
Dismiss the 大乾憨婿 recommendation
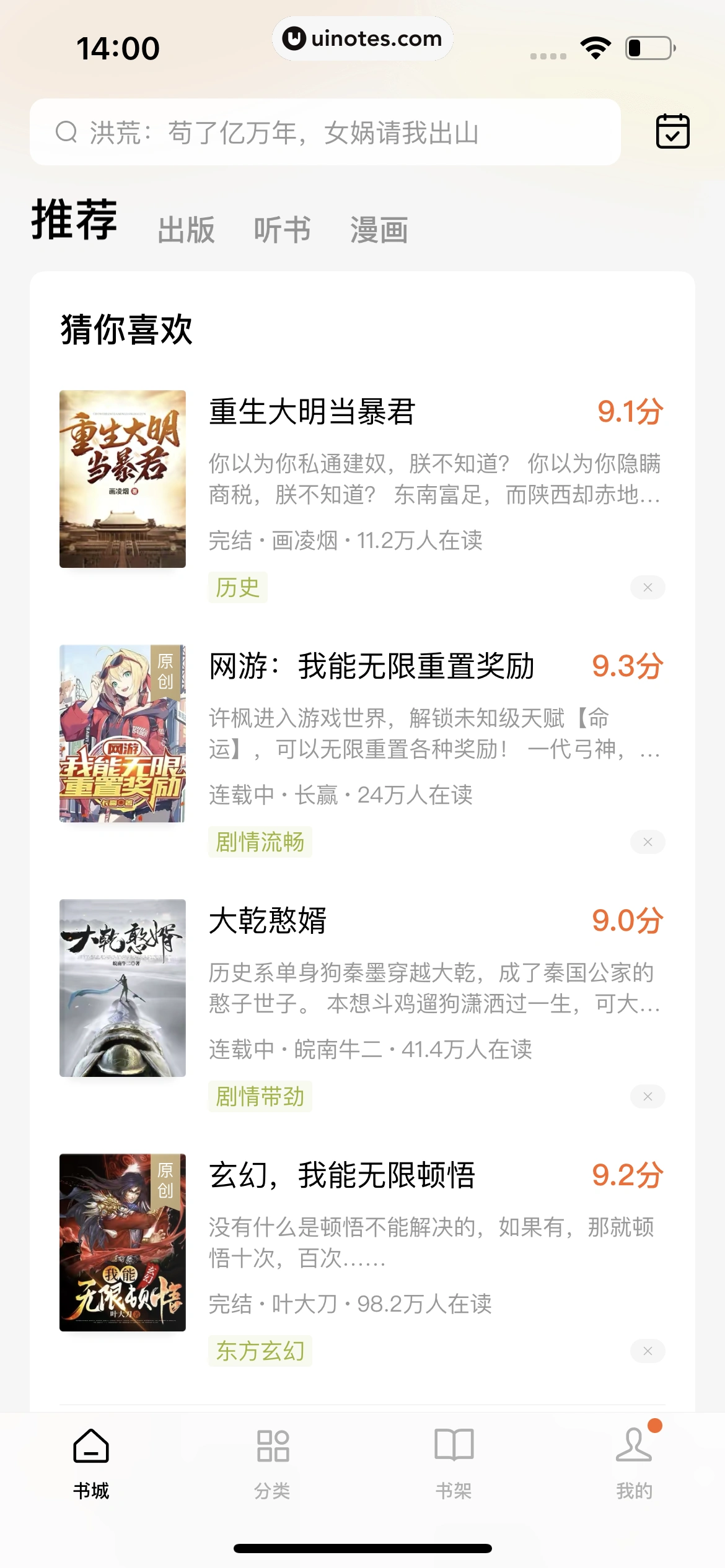[648, 1097]
